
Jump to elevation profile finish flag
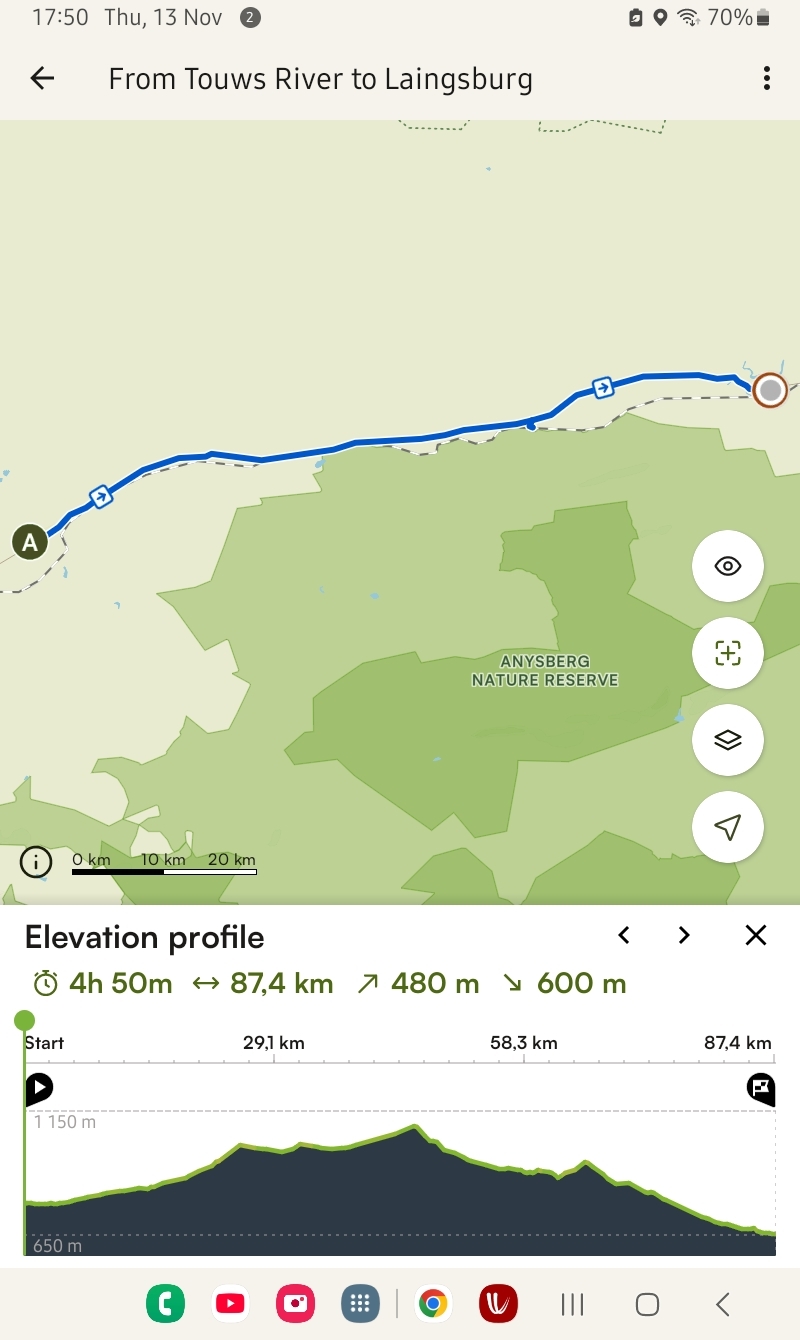pyautogui.click(x=761, y=1088)
